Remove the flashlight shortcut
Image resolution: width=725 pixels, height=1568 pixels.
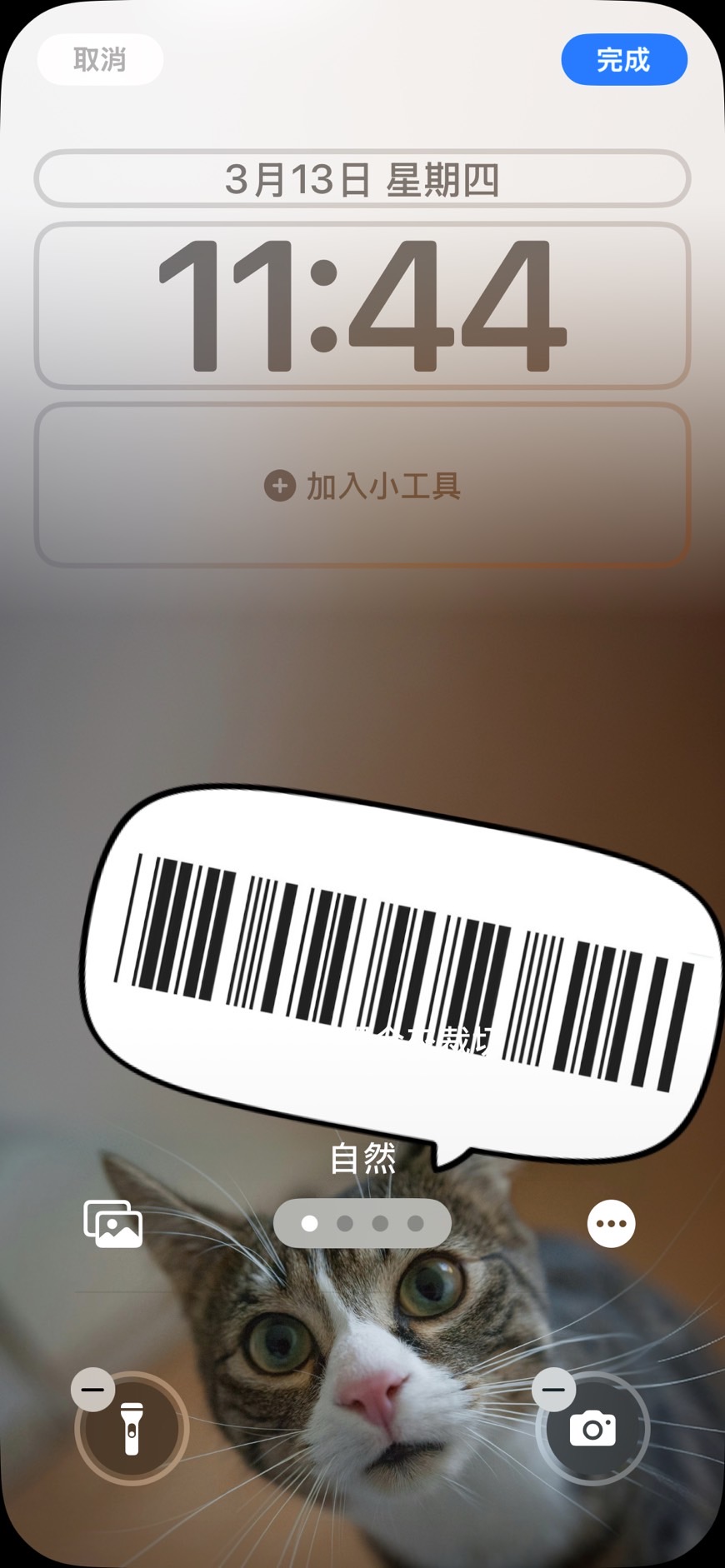coord(93,1389)
